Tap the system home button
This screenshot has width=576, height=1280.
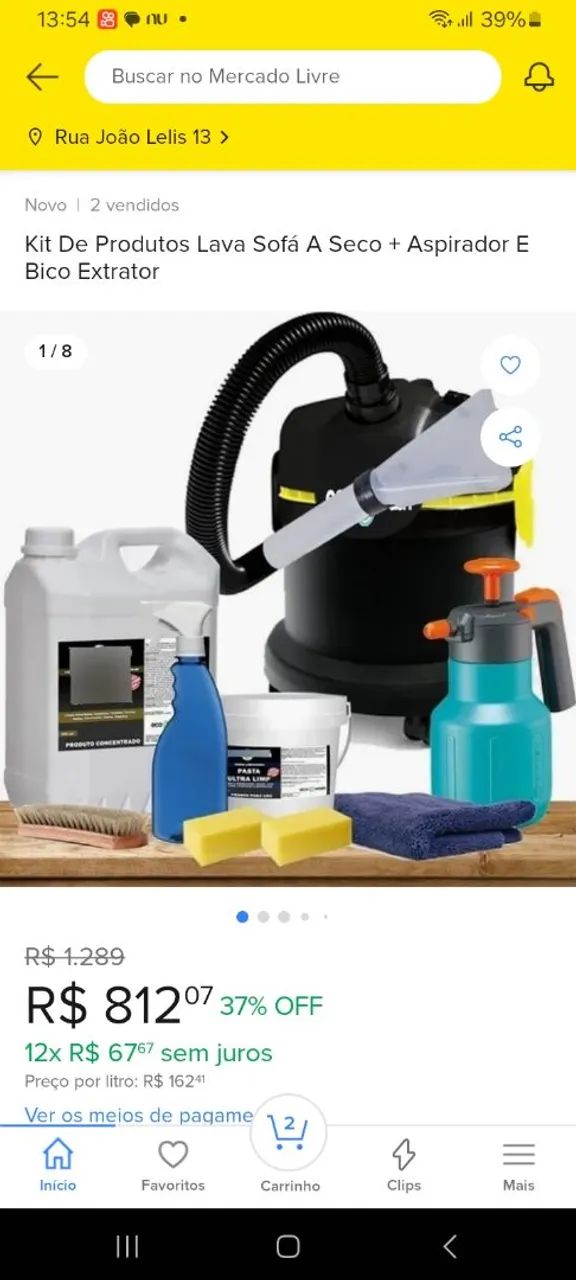click(x=288, y=1245)
